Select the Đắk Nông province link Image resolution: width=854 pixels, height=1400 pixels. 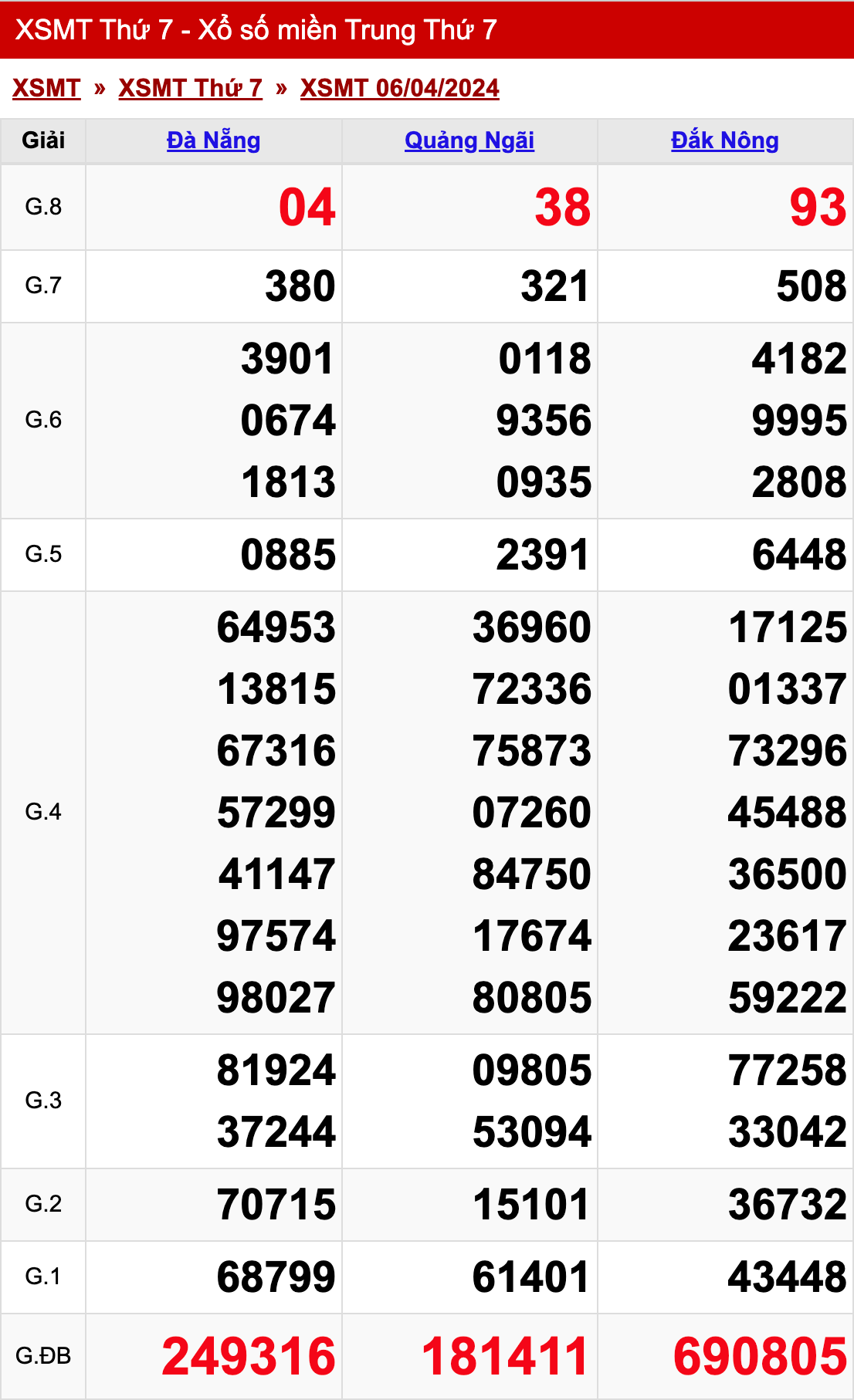724,140
